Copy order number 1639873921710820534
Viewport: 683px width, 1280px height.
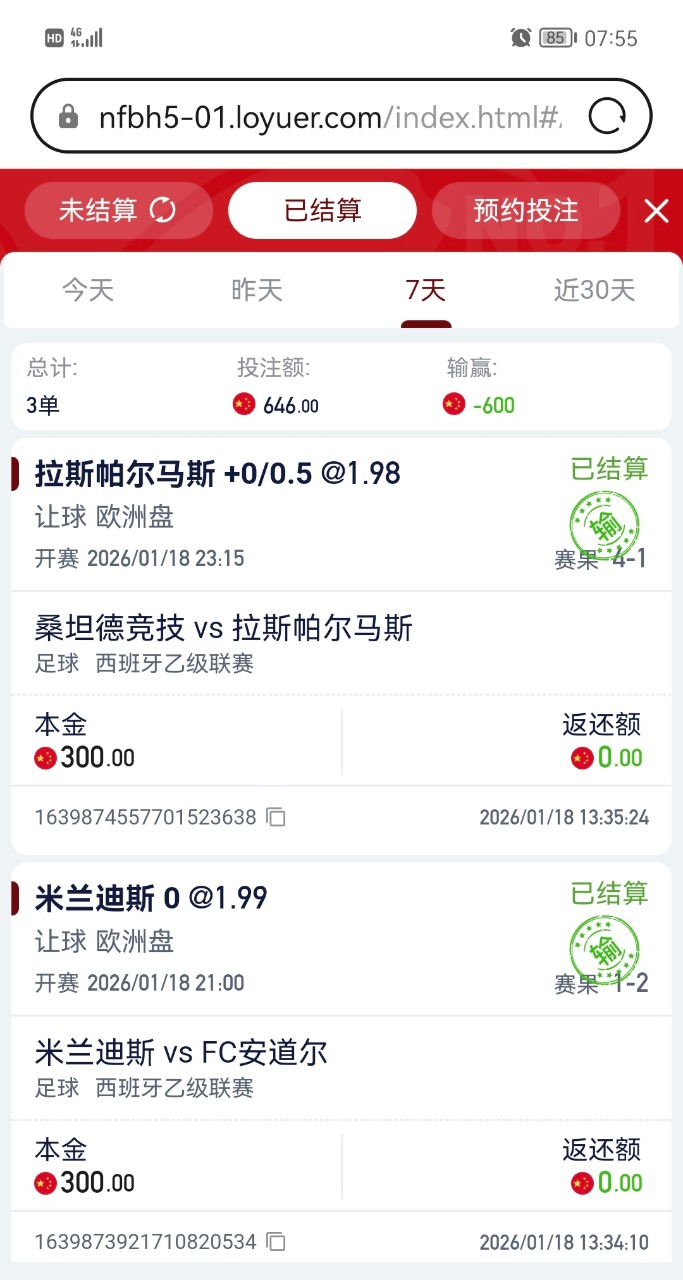click(x=276, y=1243)
